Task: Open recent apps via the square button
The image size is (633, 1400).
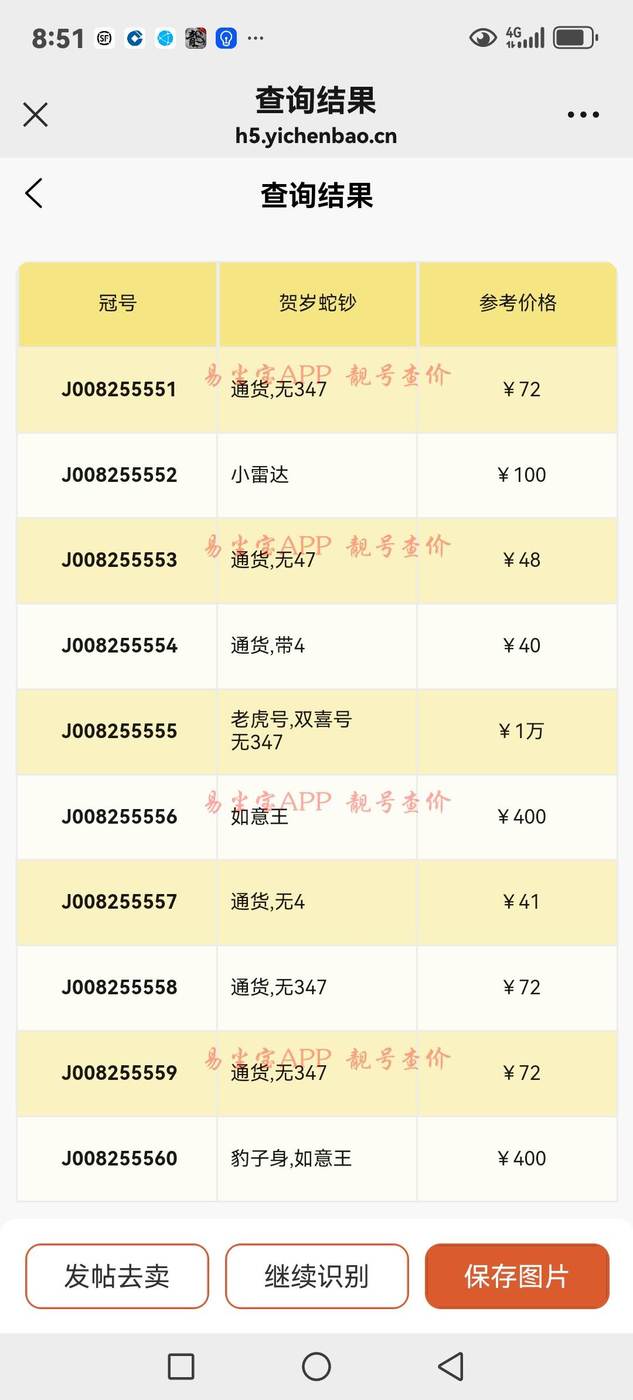Action: (x=181, y=1366)
